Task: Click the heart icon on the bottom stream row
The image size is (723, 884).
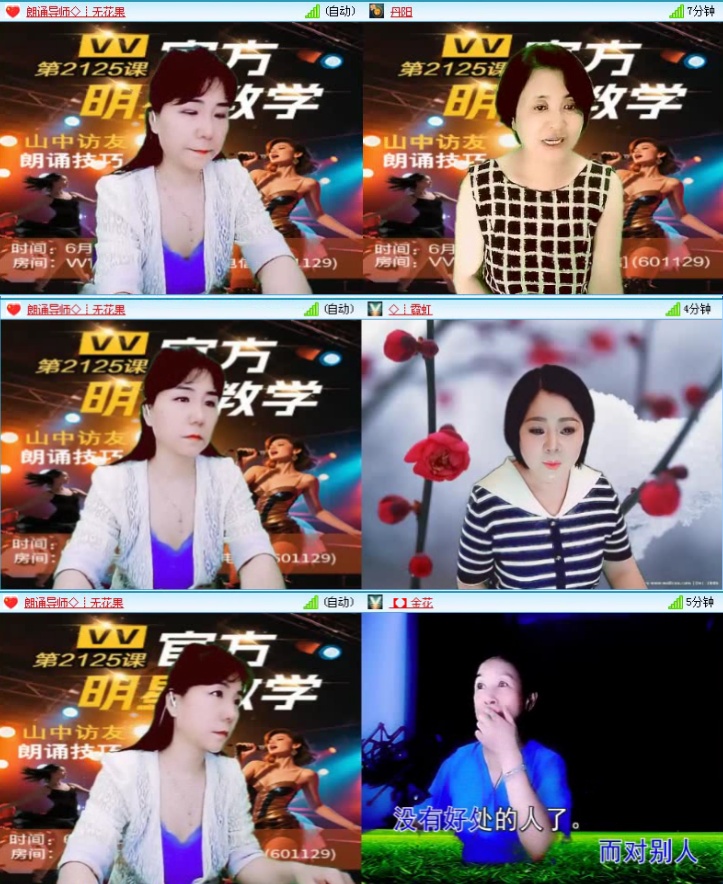Action: [12, 604]
